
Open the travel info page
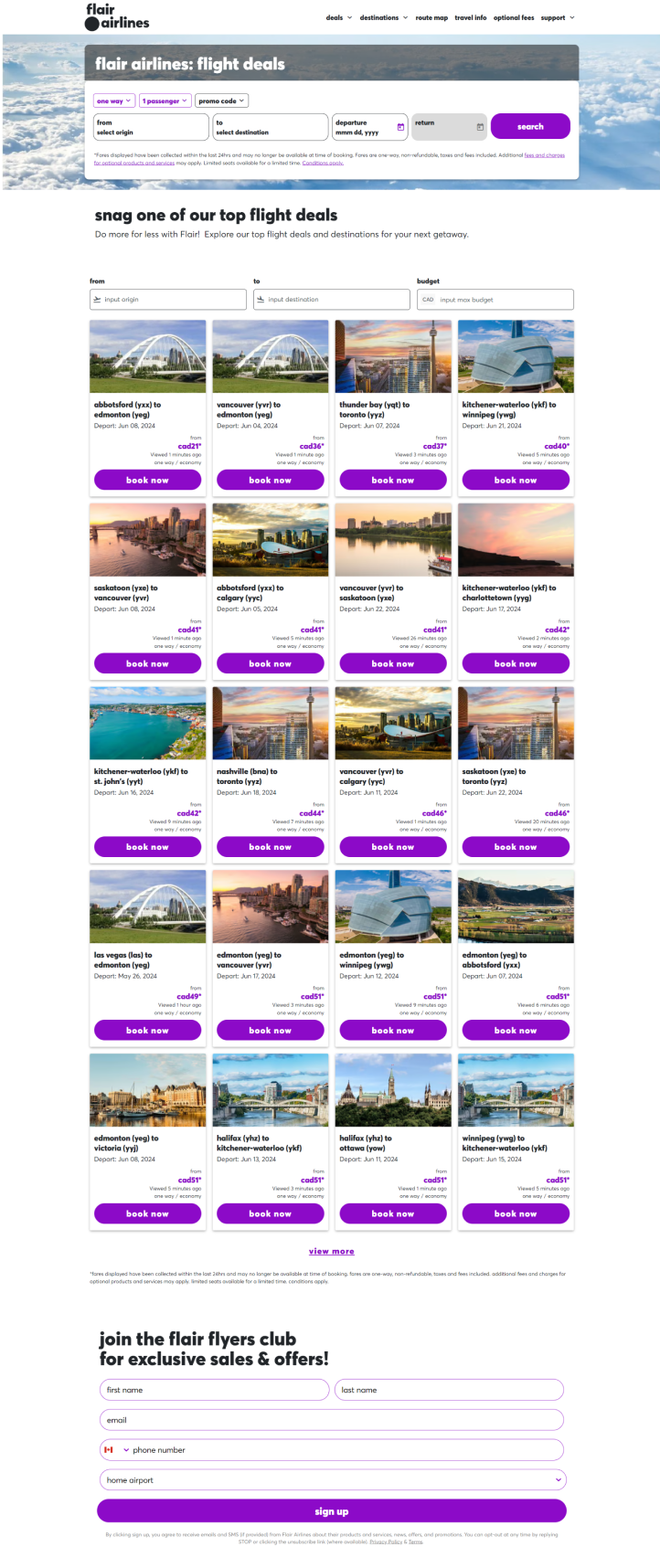click(x=471, y=17)
